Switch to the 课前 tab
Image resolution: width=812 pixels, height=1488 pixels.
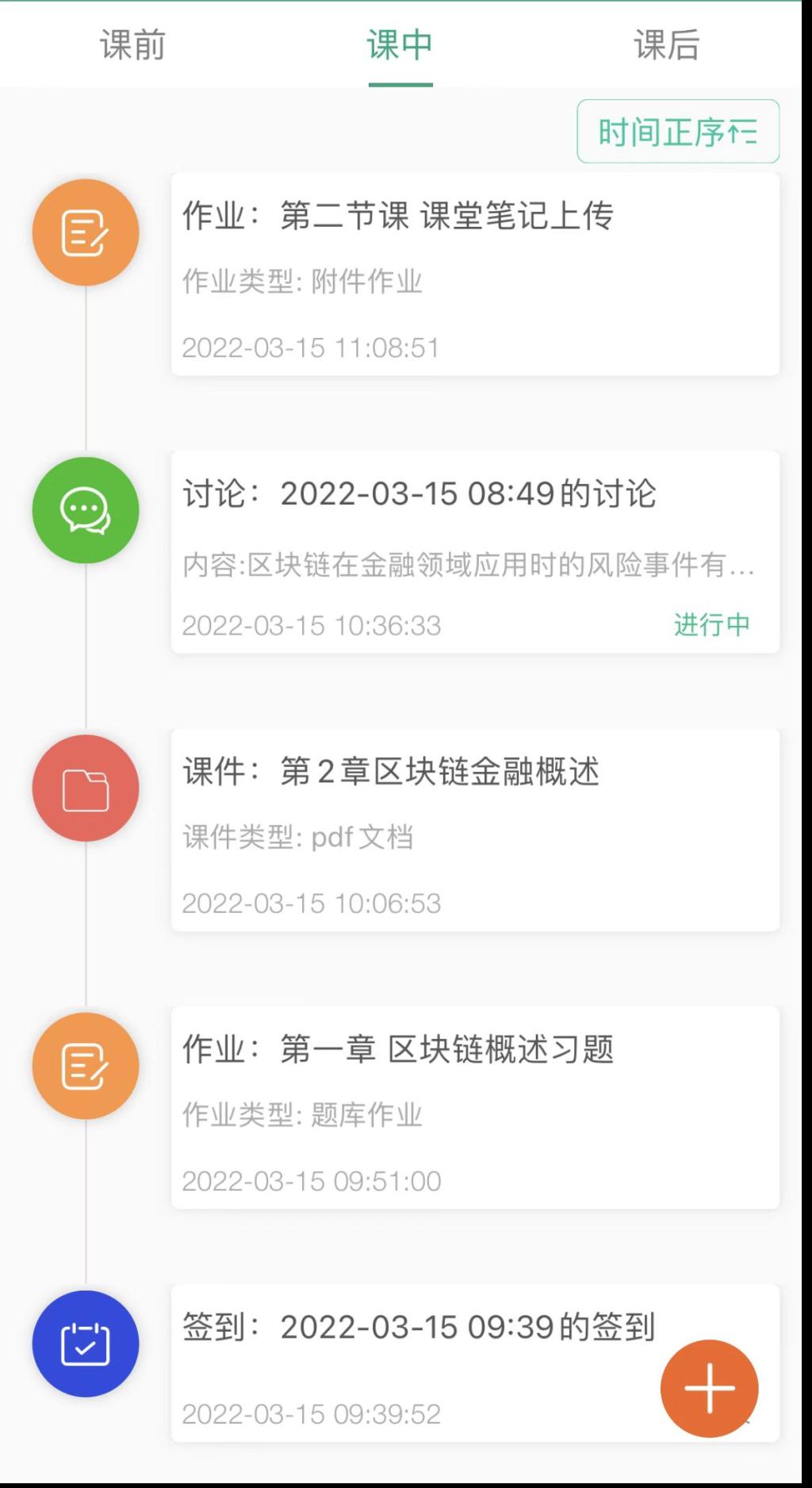point(133,45)
